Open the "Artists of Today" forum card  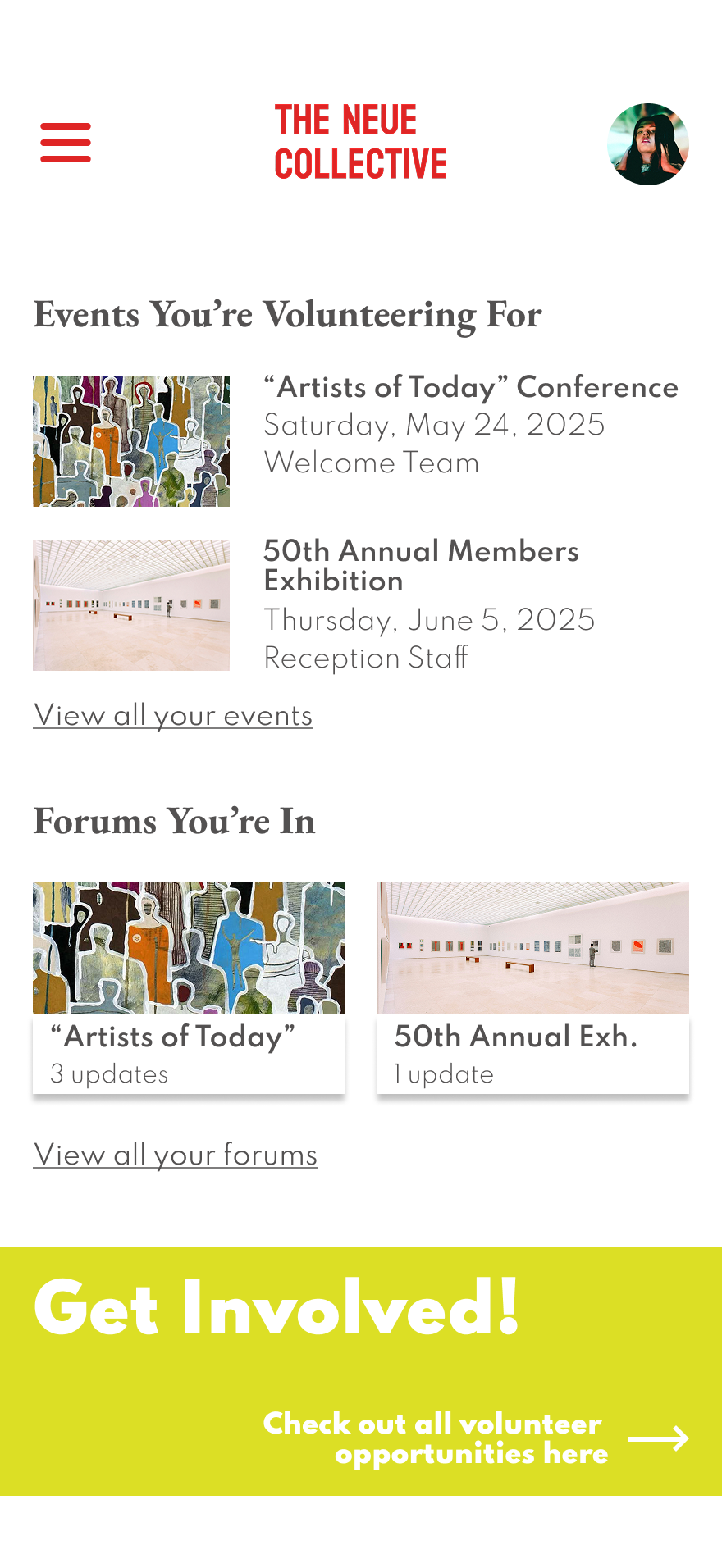189,987
